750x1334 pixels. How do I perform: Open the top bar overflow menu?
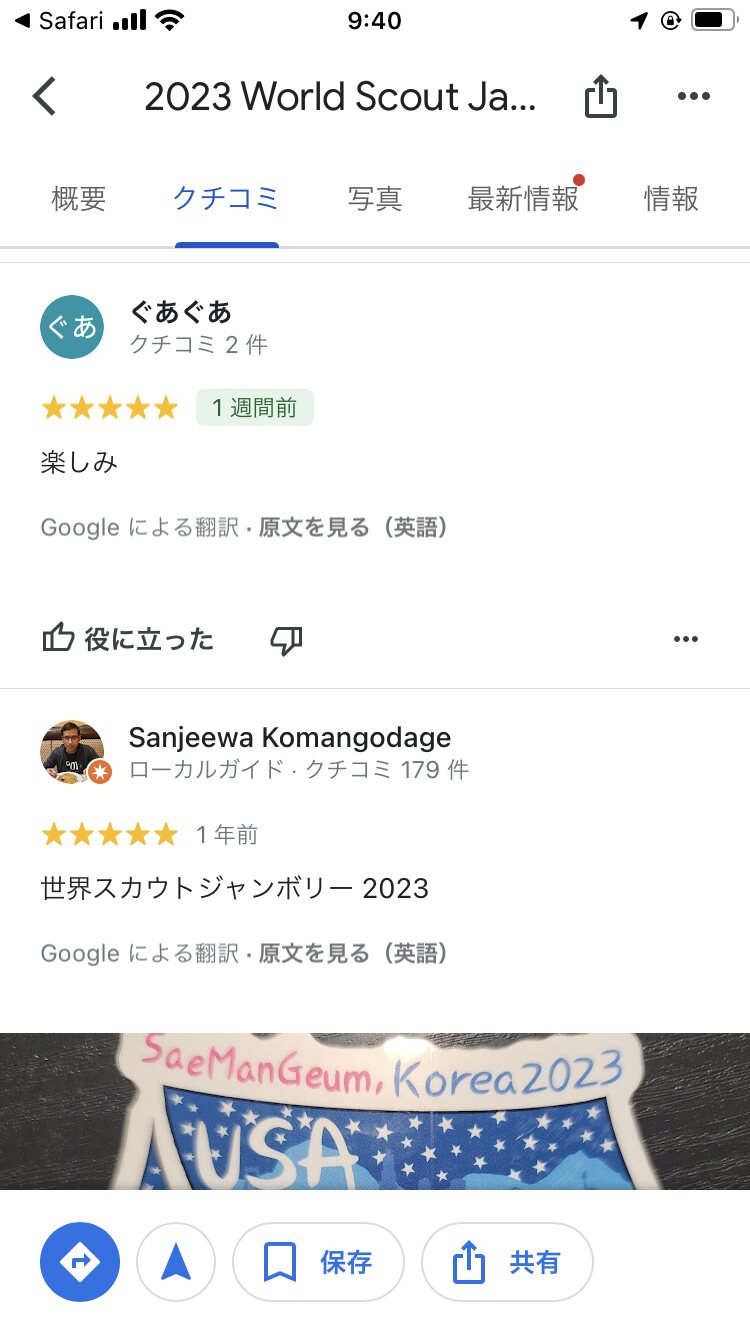tap(693, 97)
